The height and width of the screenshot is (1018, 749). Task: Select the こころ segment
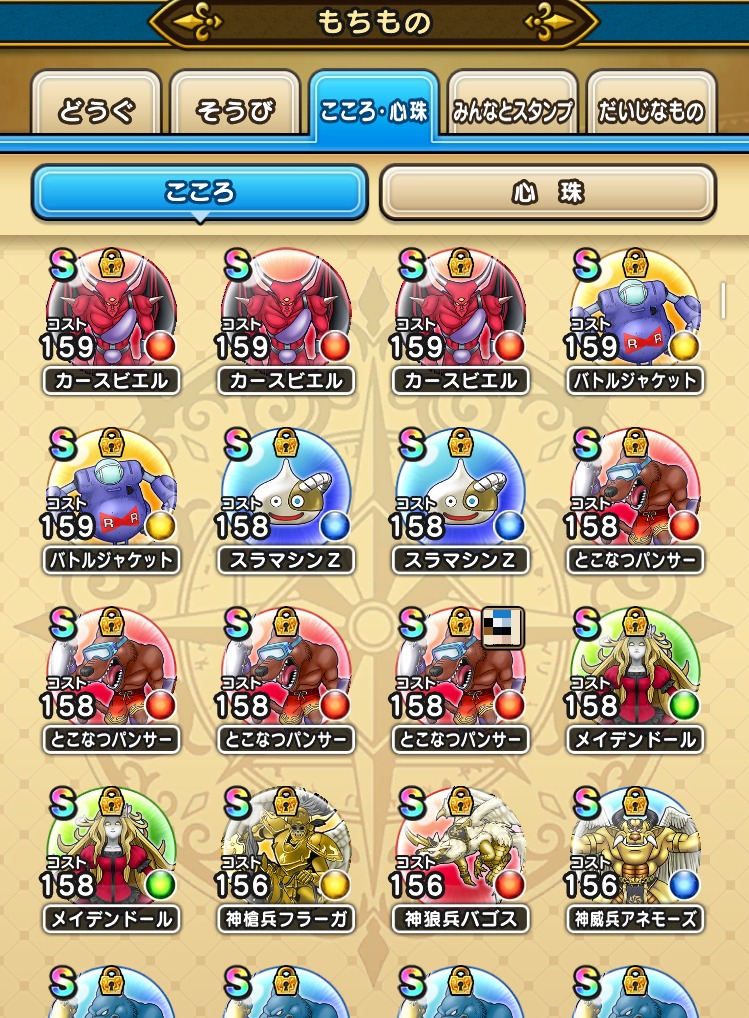(200, 192)
